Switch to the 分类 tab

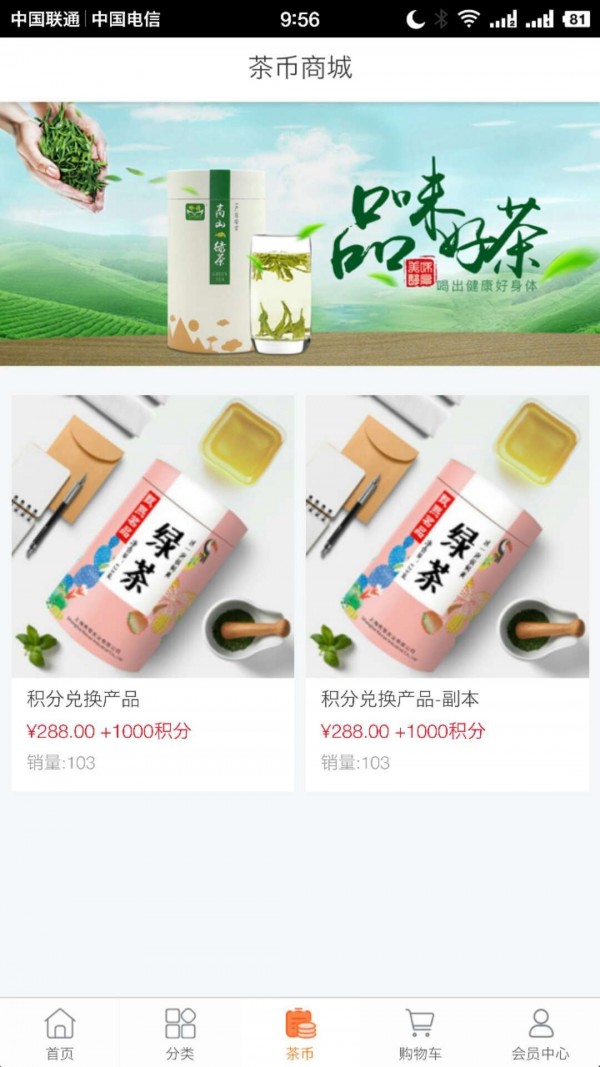click(180, 1034)
